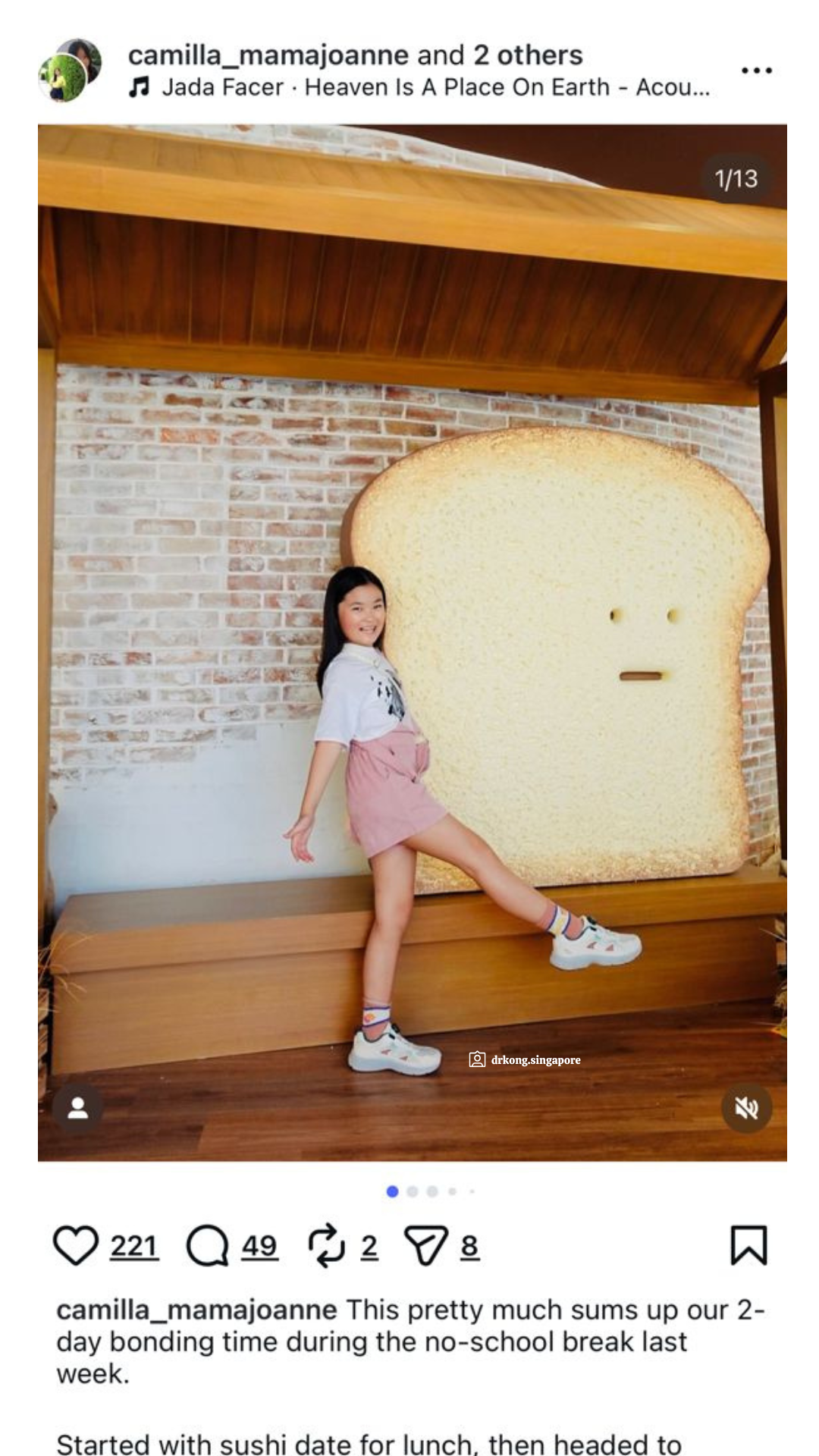View the 221 likes list
Screen dimensions: 819x1456
pyautogui.click(x=134, y=1246)
